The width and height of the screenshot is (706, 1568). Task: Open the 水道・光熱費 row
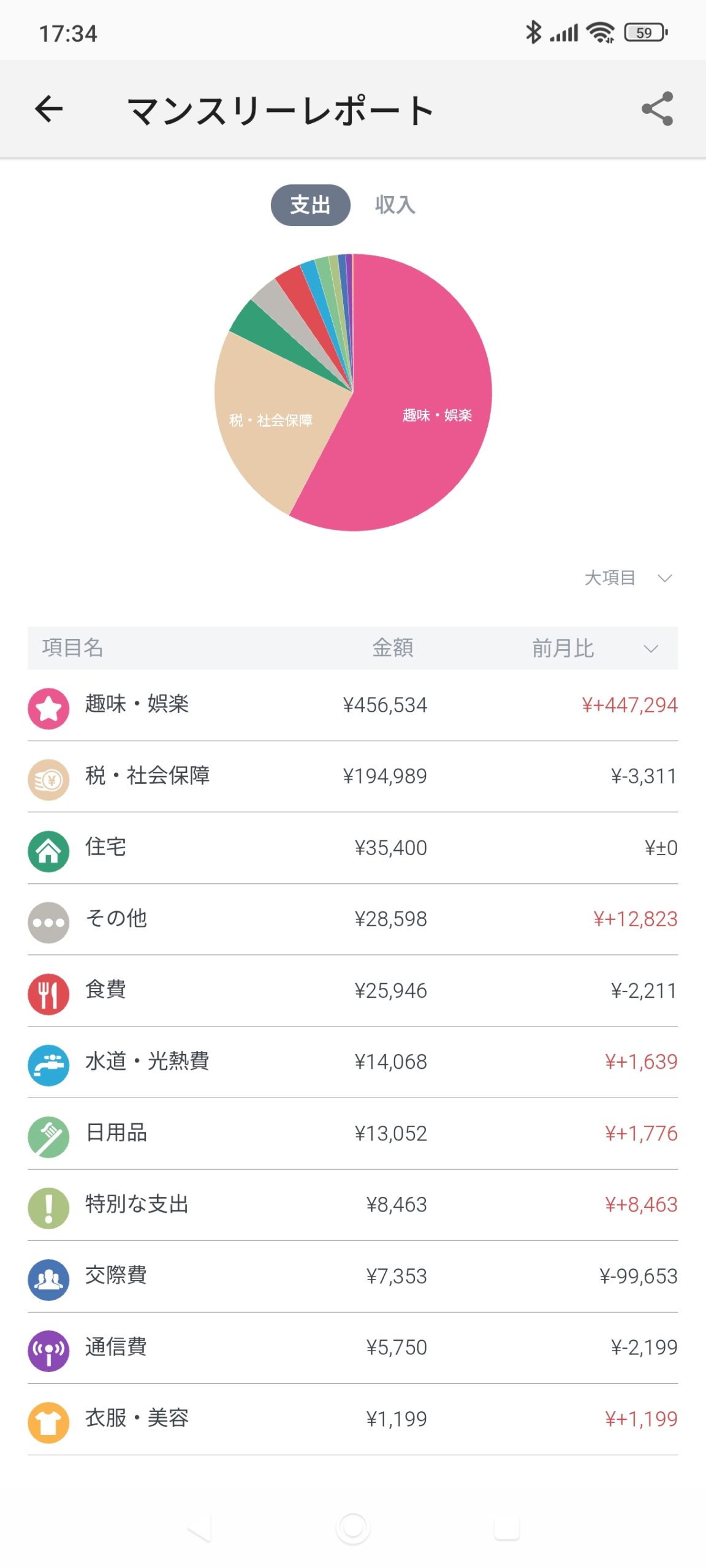tap(353, 1062)
